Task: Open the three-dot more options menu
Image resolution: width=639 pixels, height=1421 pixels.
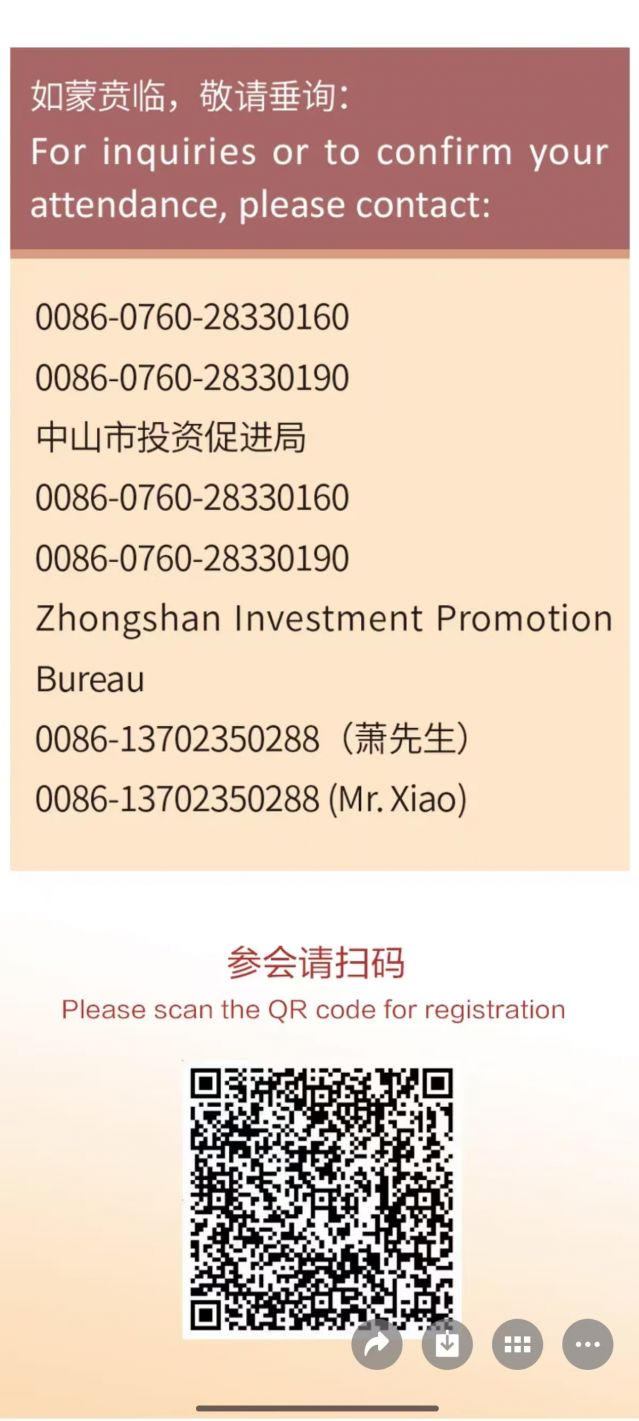Action: point(588,1344)
